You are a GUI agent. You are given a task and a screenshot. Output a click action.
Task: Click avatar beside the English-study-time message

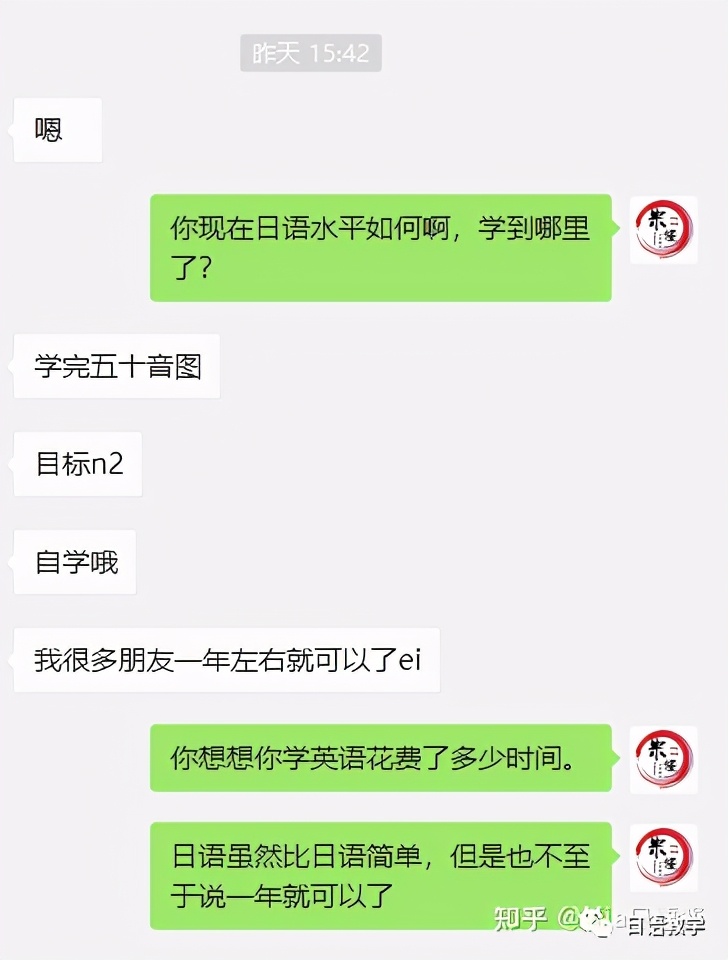[663, 759]
